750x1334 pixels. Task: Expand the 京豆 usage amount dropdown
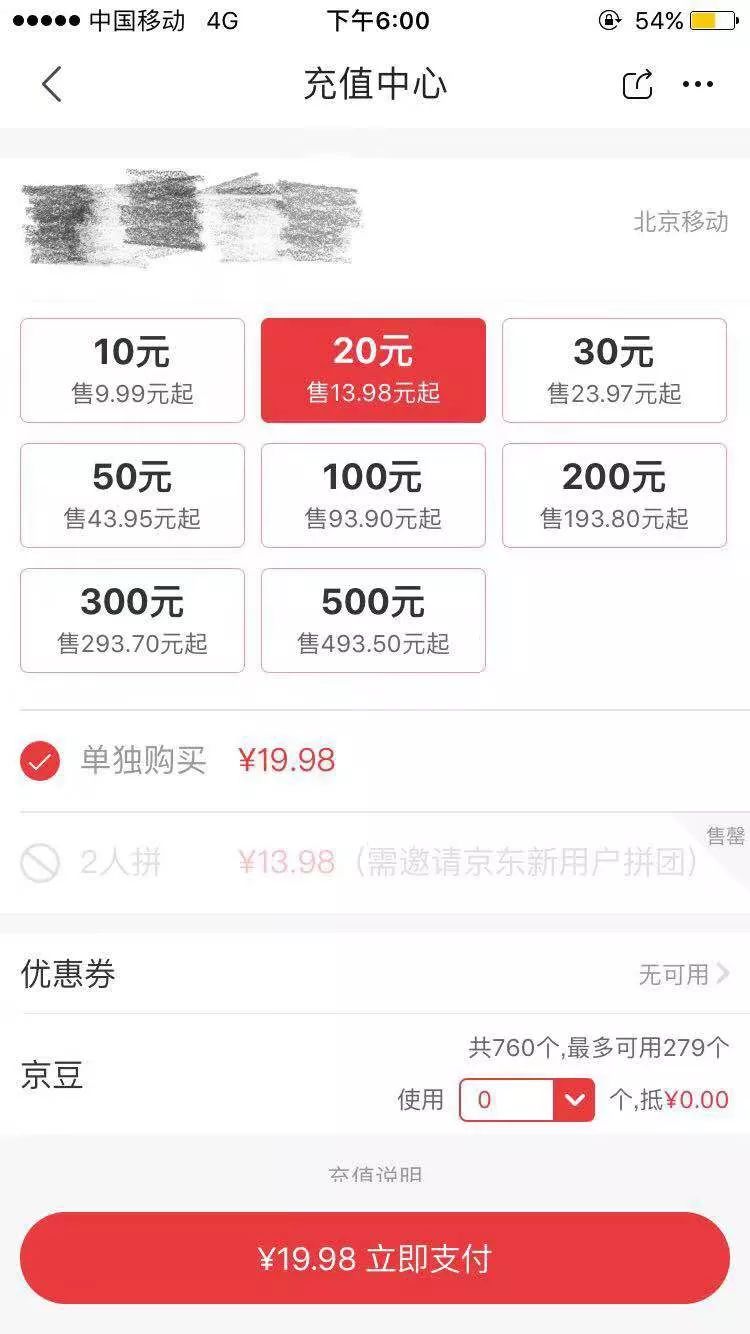tap(573, 1100)
